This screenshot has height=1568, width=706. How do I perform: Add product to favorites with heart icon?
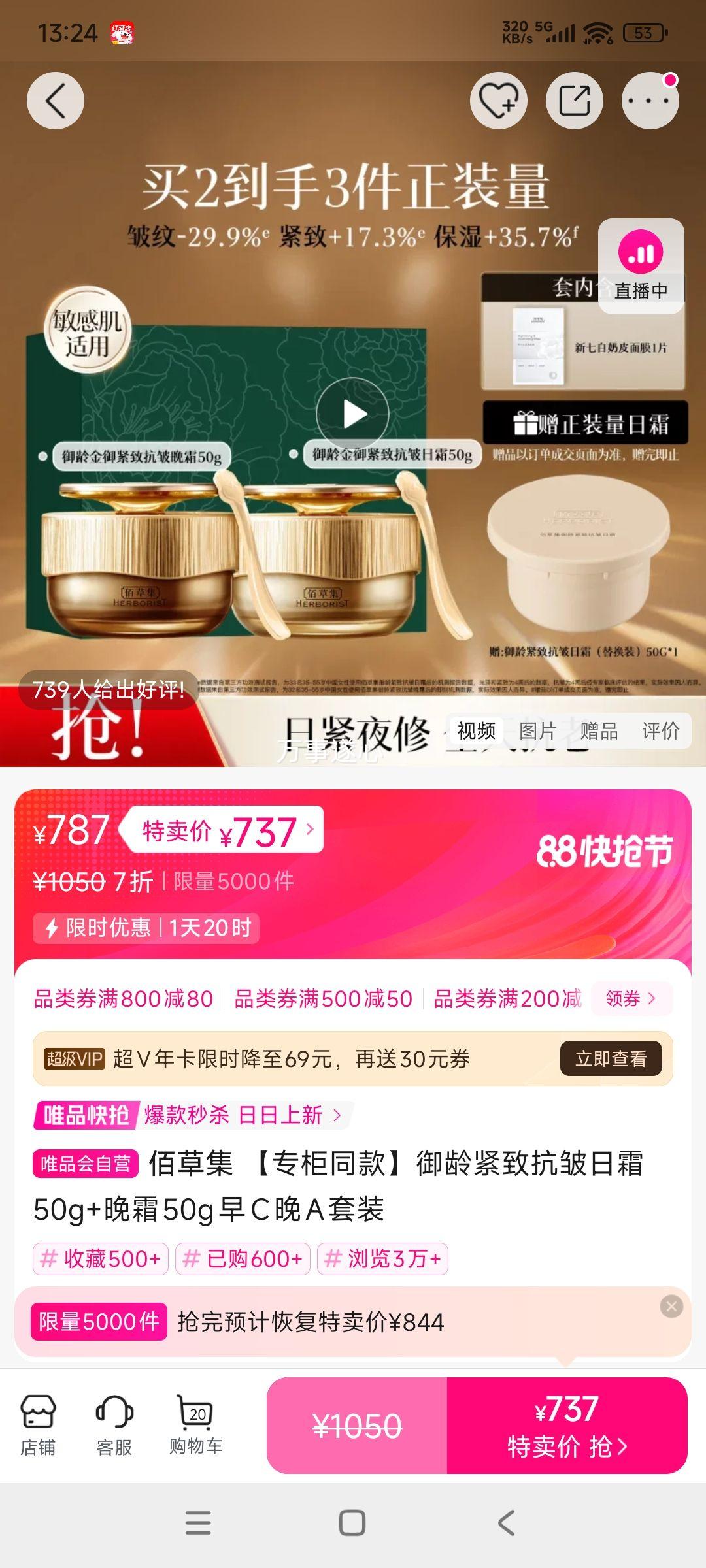pyautogui.click(x=500, y=101)
